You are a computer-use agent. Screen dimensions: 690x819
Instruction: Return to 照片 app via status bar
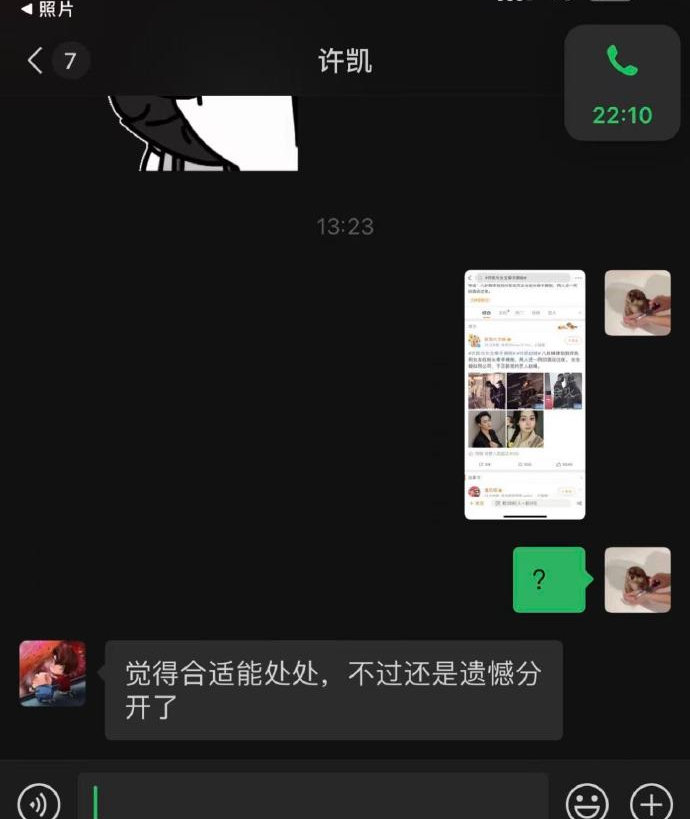click(x=46, y=9)
